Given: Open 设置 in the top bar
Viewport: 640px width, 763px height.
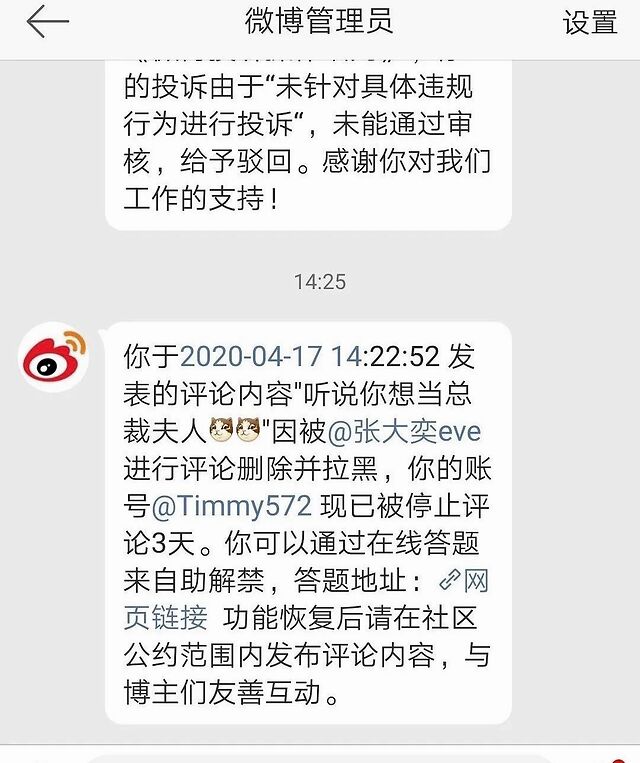Looking at the screenshot, I should point(589,23).
